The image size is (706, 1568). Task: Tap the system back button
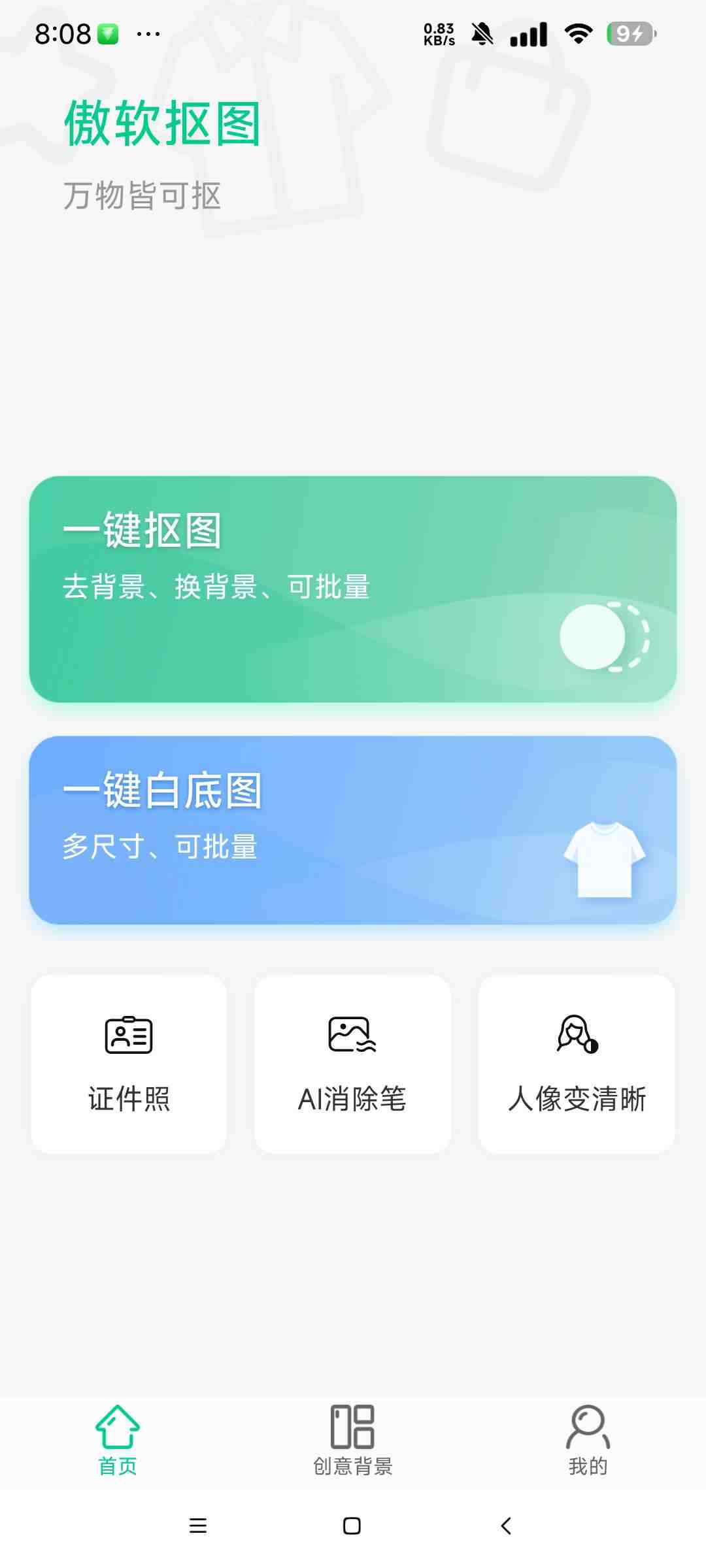[x=506, y=1526]
